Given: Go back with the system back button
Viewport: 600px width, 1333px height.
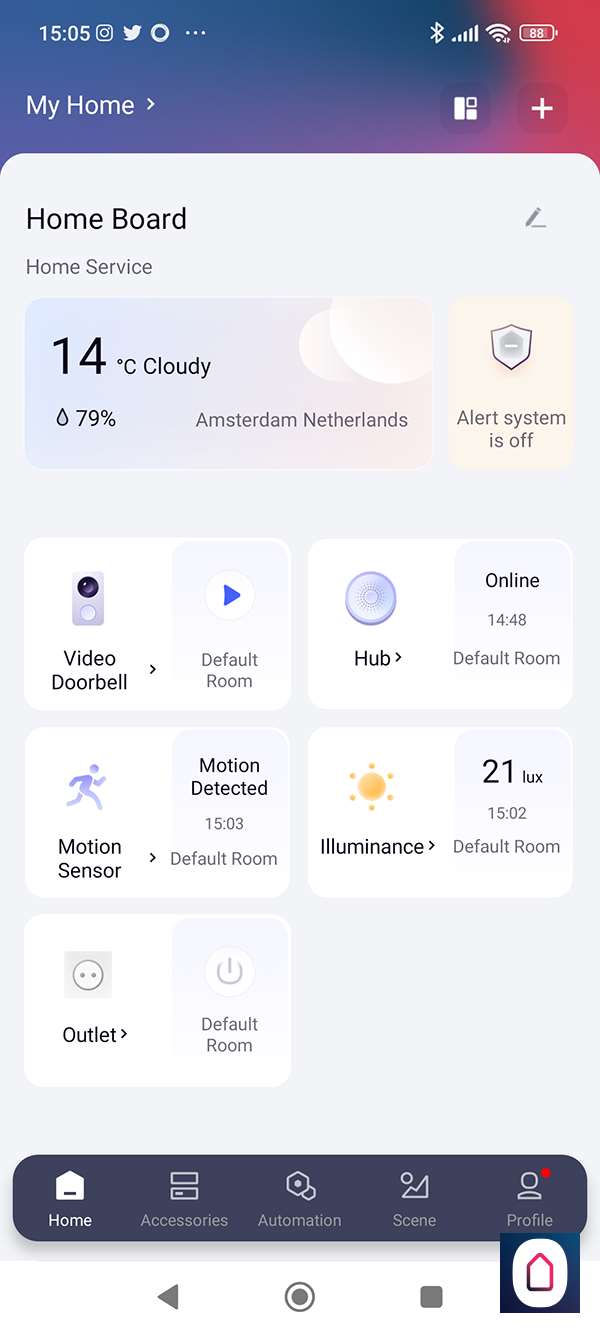Looking at the screenshot, I should pyautogui.click(x=168, y=1297).
